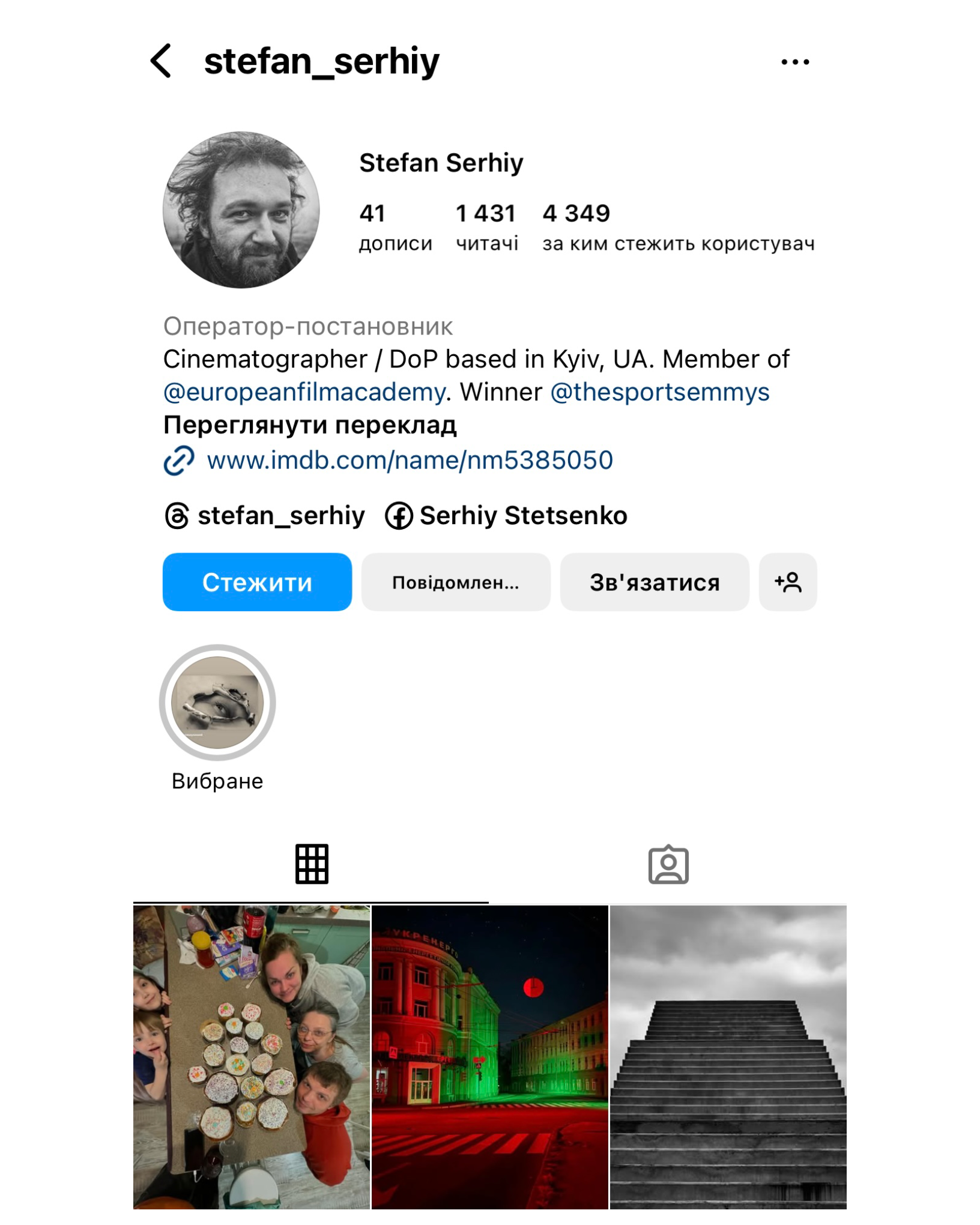
Task: Open the Вибране story highlight
Action: tap(217, 703)
